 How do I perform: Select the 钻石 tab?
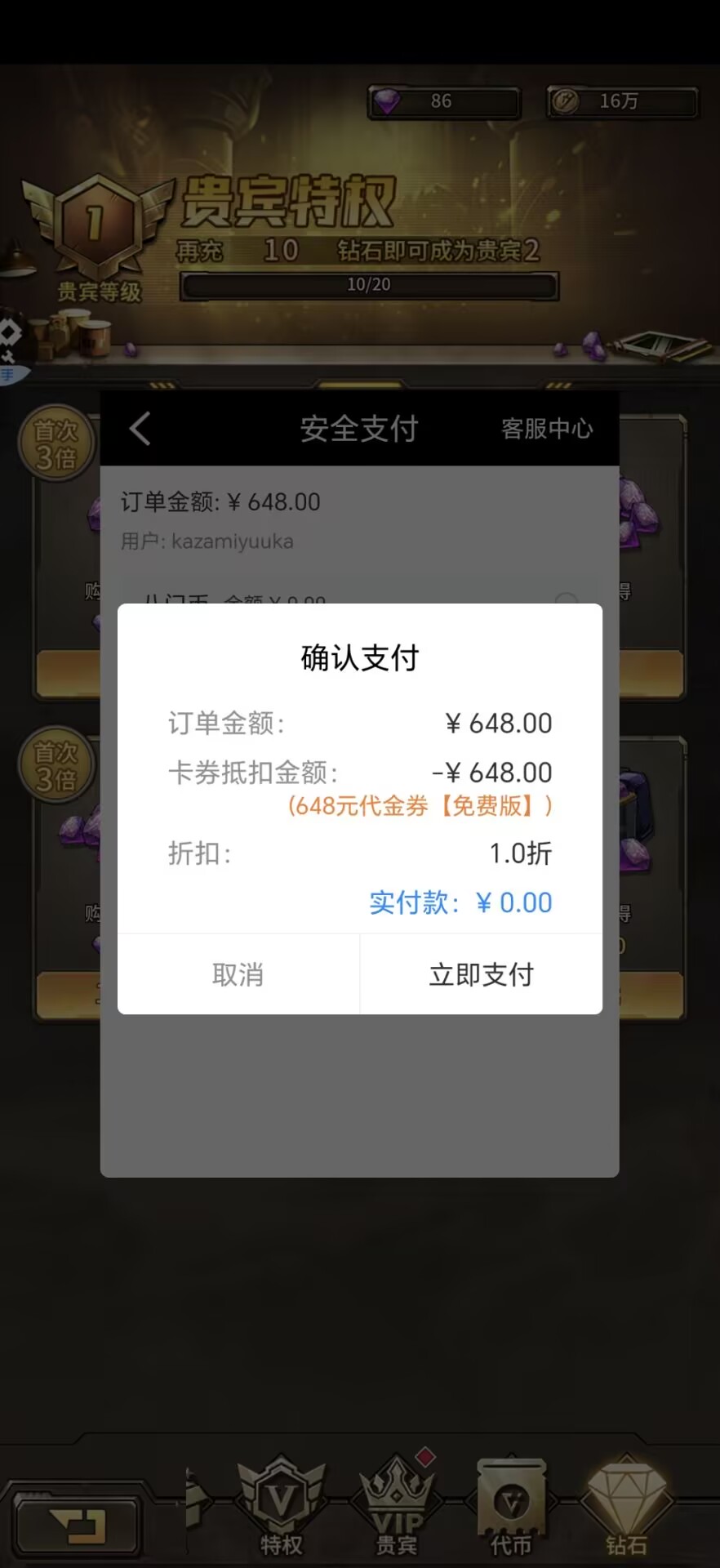coord(626,1508)
